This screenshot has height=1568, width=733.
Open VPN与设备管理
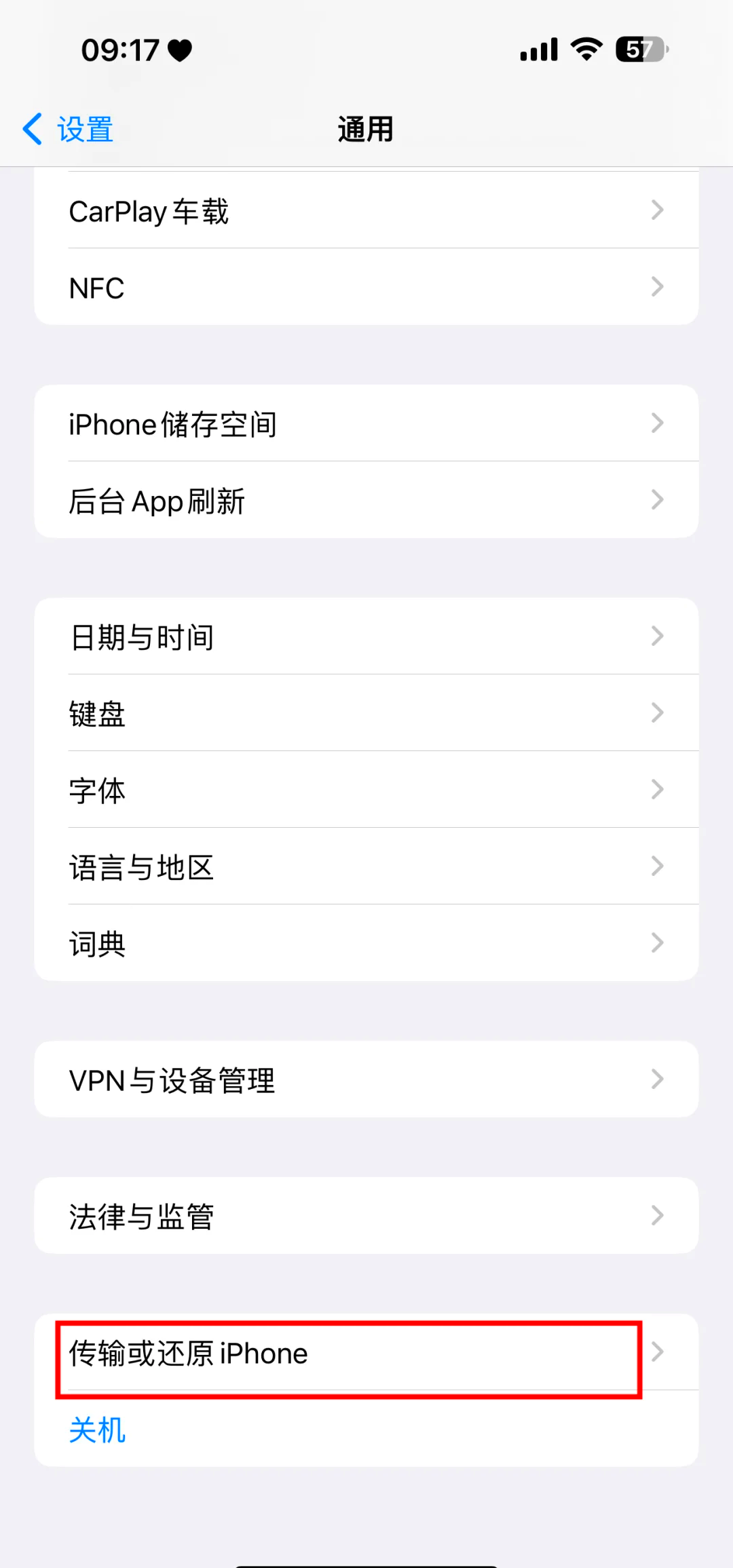[x=366, y=1080]
